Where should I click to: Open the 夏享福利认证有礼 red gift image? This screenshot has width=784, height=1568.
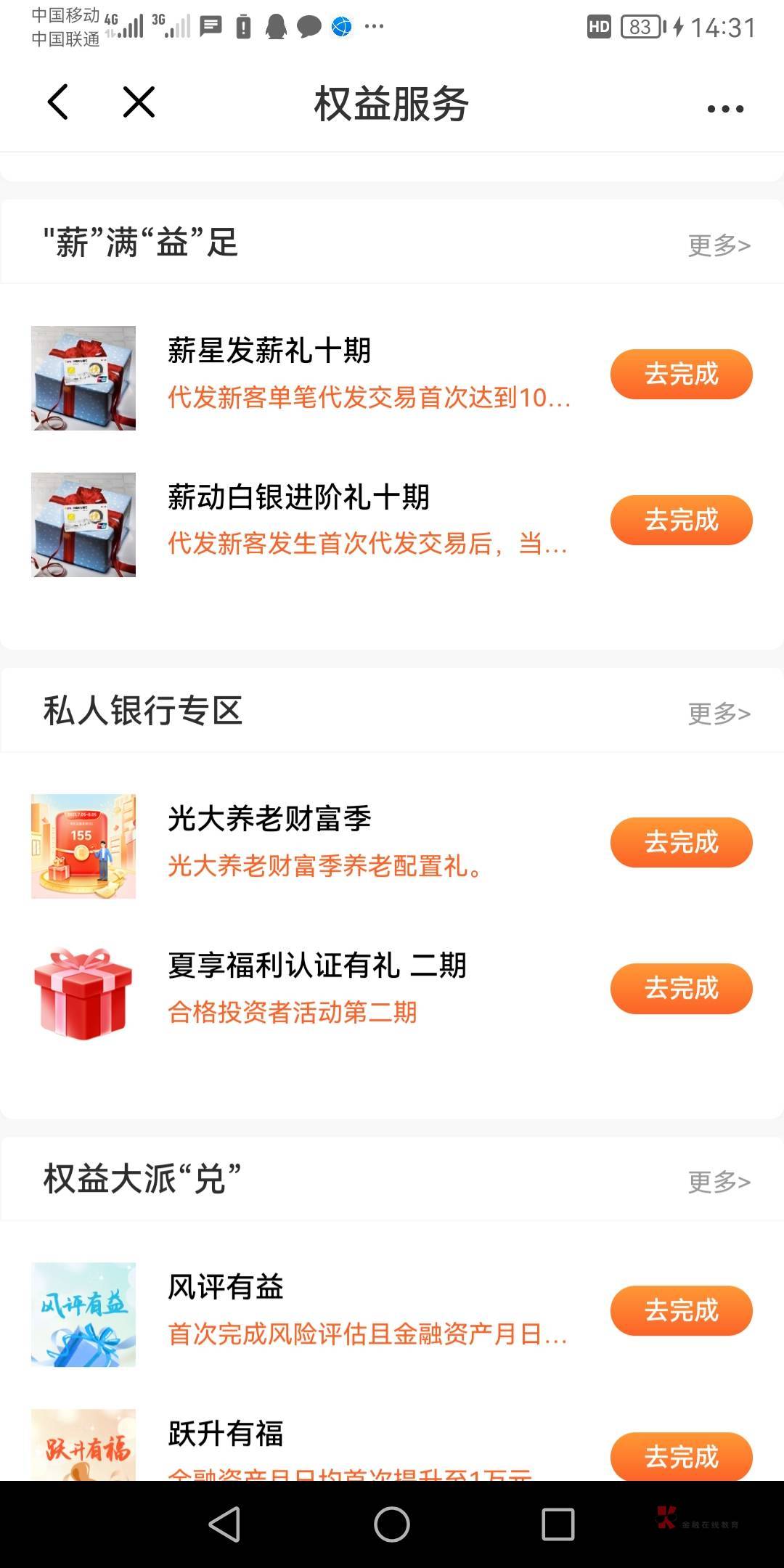[83, 992]
